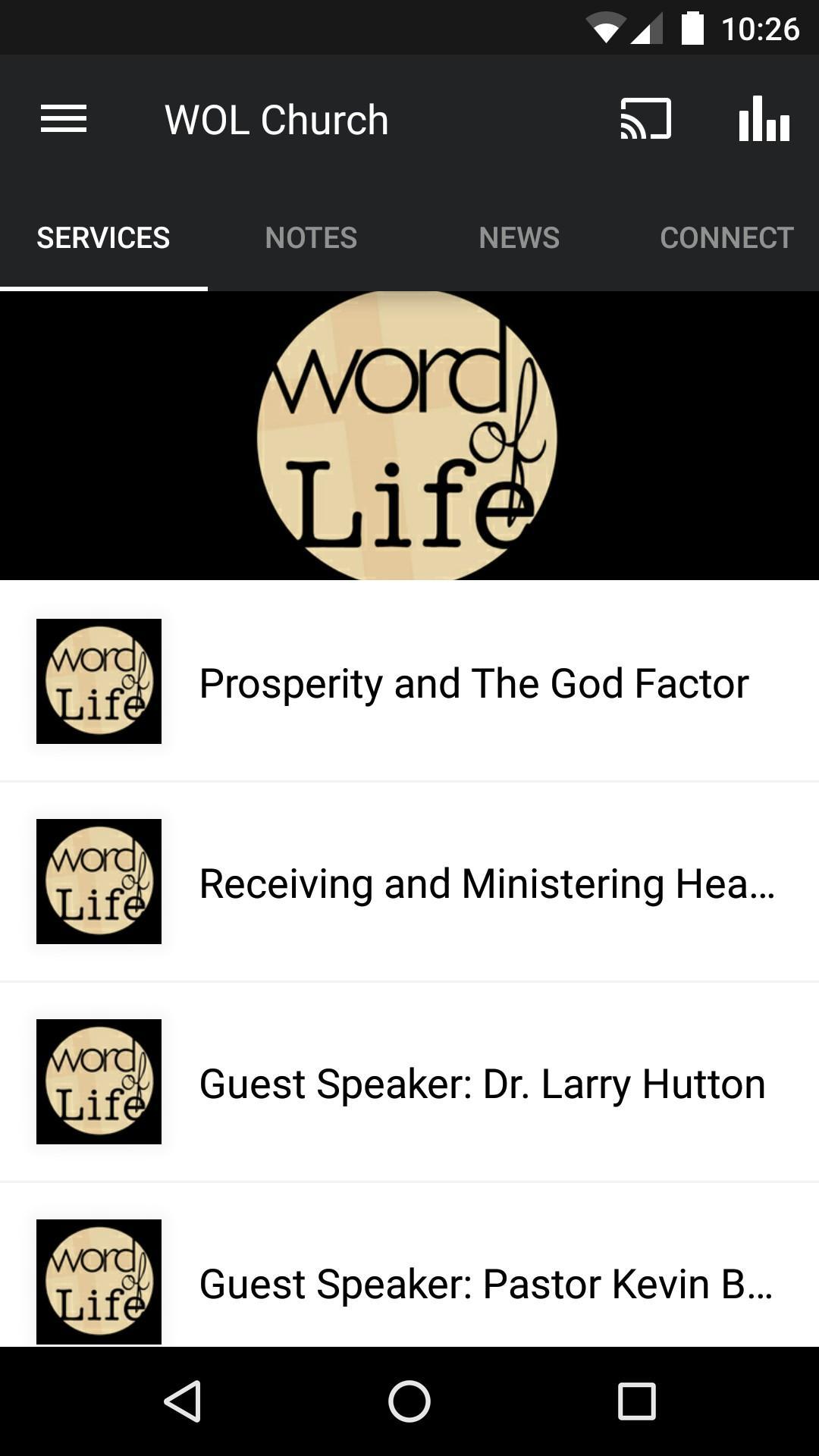
Task: Switch to the News tab
Action: (519, 237)
